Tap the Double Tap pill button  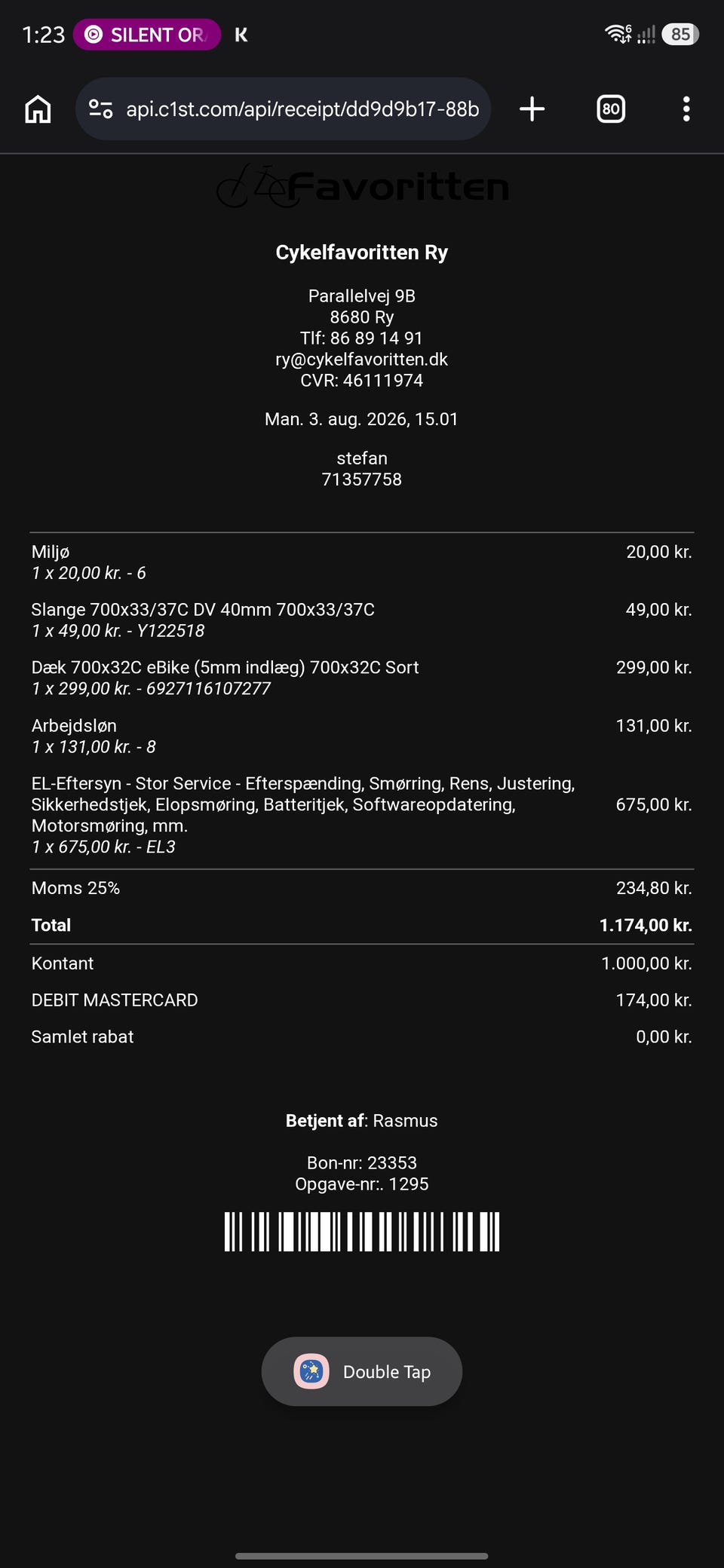(x=362, y=1371)
